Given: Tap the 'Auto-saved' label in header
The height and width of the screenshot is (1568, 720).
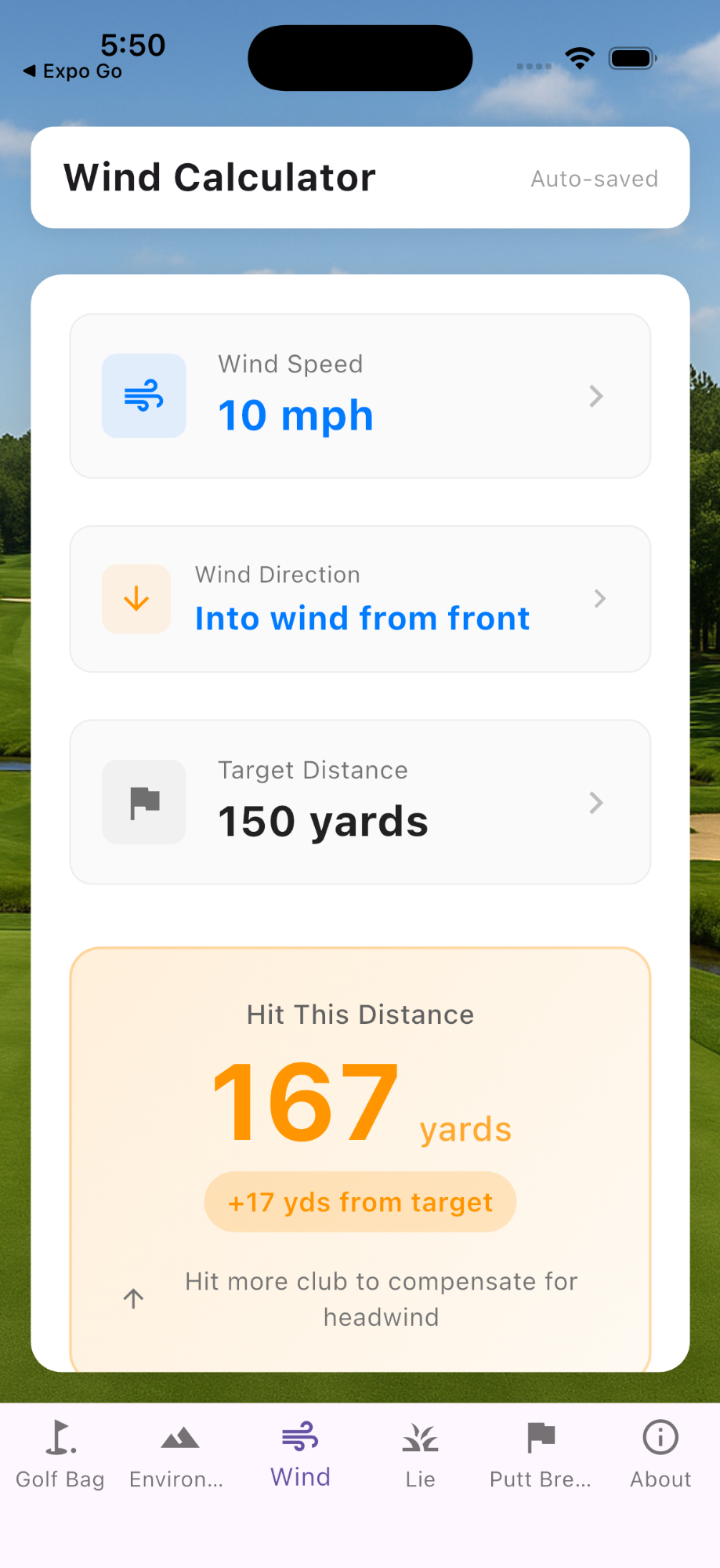Looking at the screenshot, I should [594, 178].
